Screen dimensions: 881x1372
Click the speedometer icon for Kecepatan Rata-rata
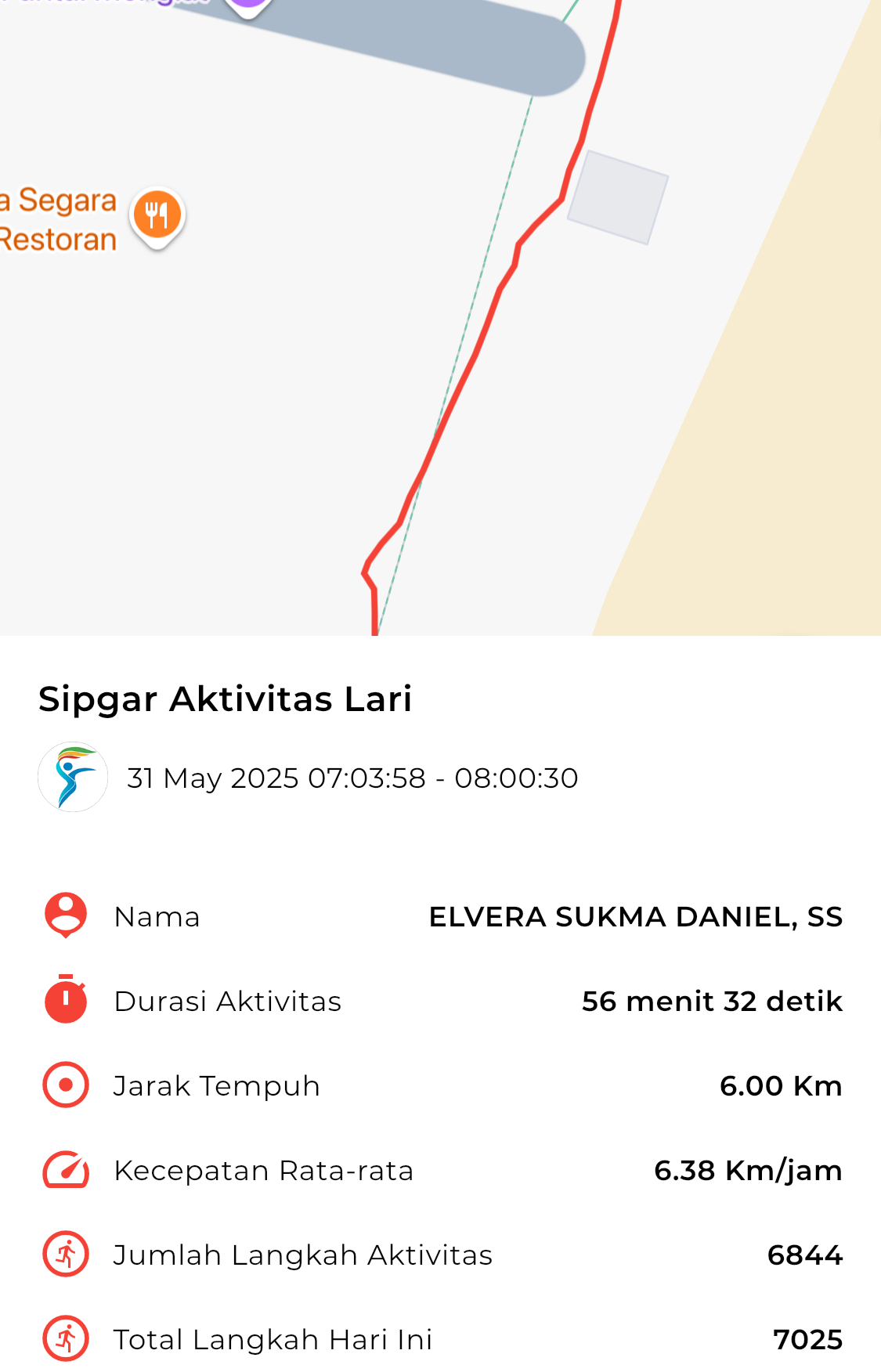pos(66,1170)
